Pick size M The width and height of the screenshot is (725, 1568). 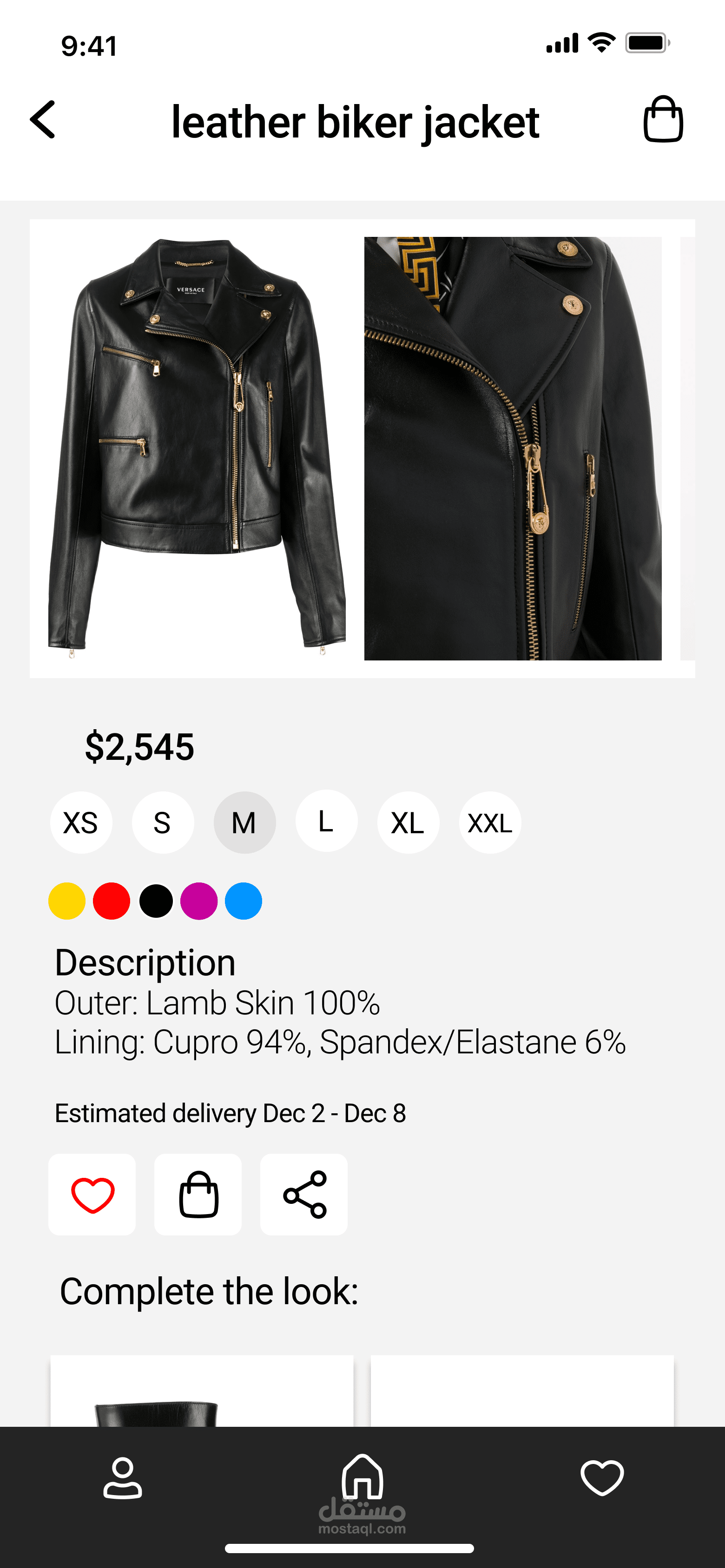[x=244, y=823]
